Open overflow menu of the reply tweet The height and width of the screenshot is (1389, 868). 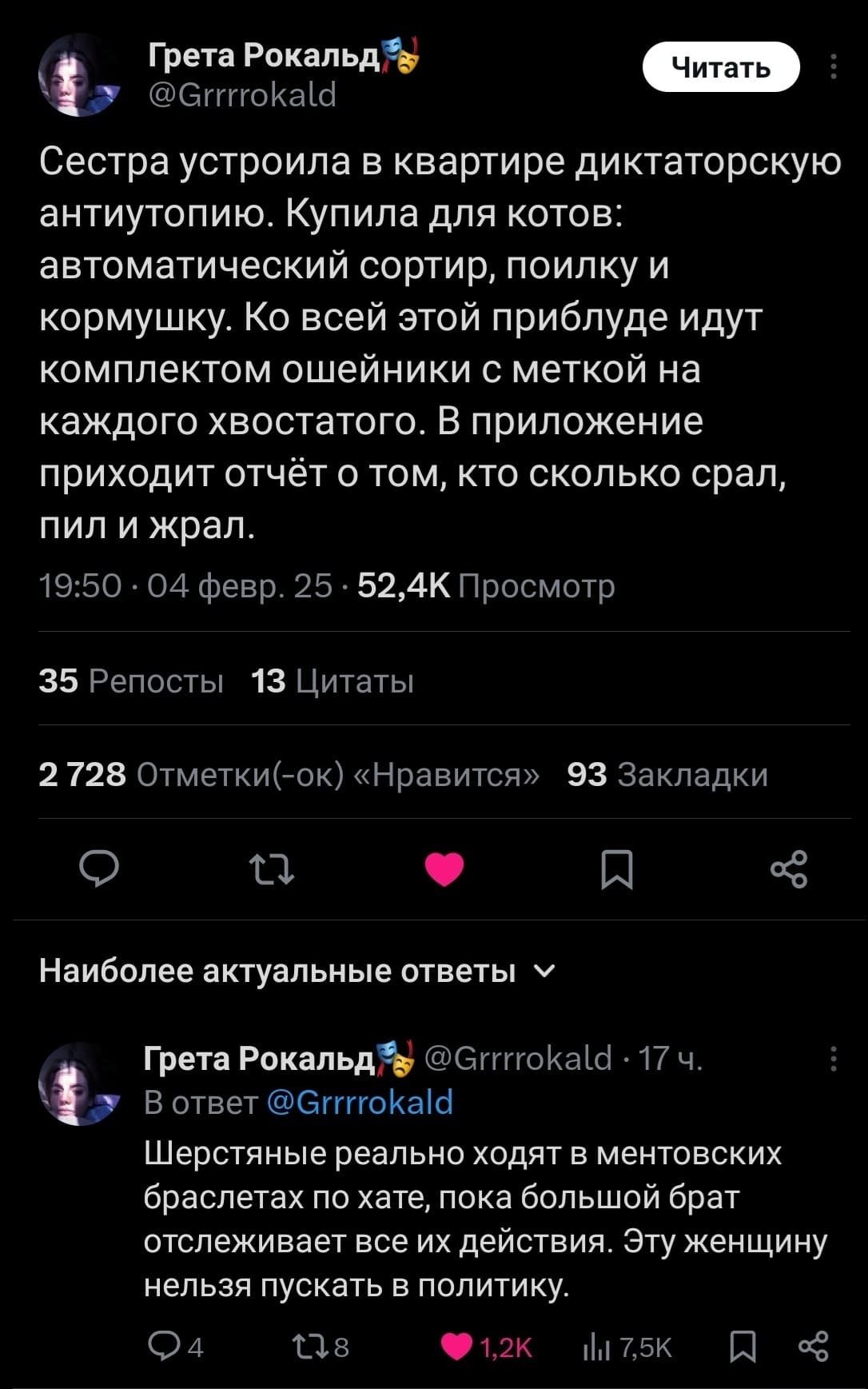833,1058
